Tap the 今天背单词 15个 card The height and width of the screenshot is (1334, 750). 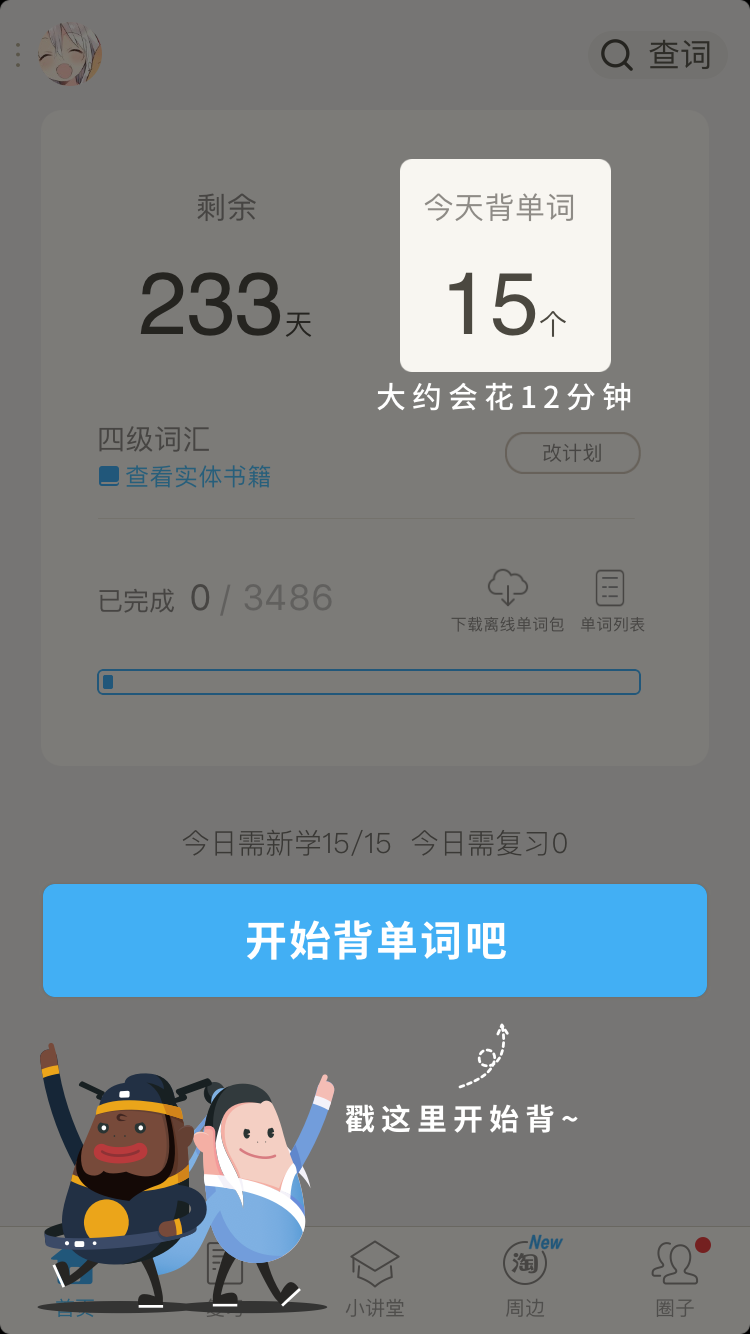pos(505,265)
